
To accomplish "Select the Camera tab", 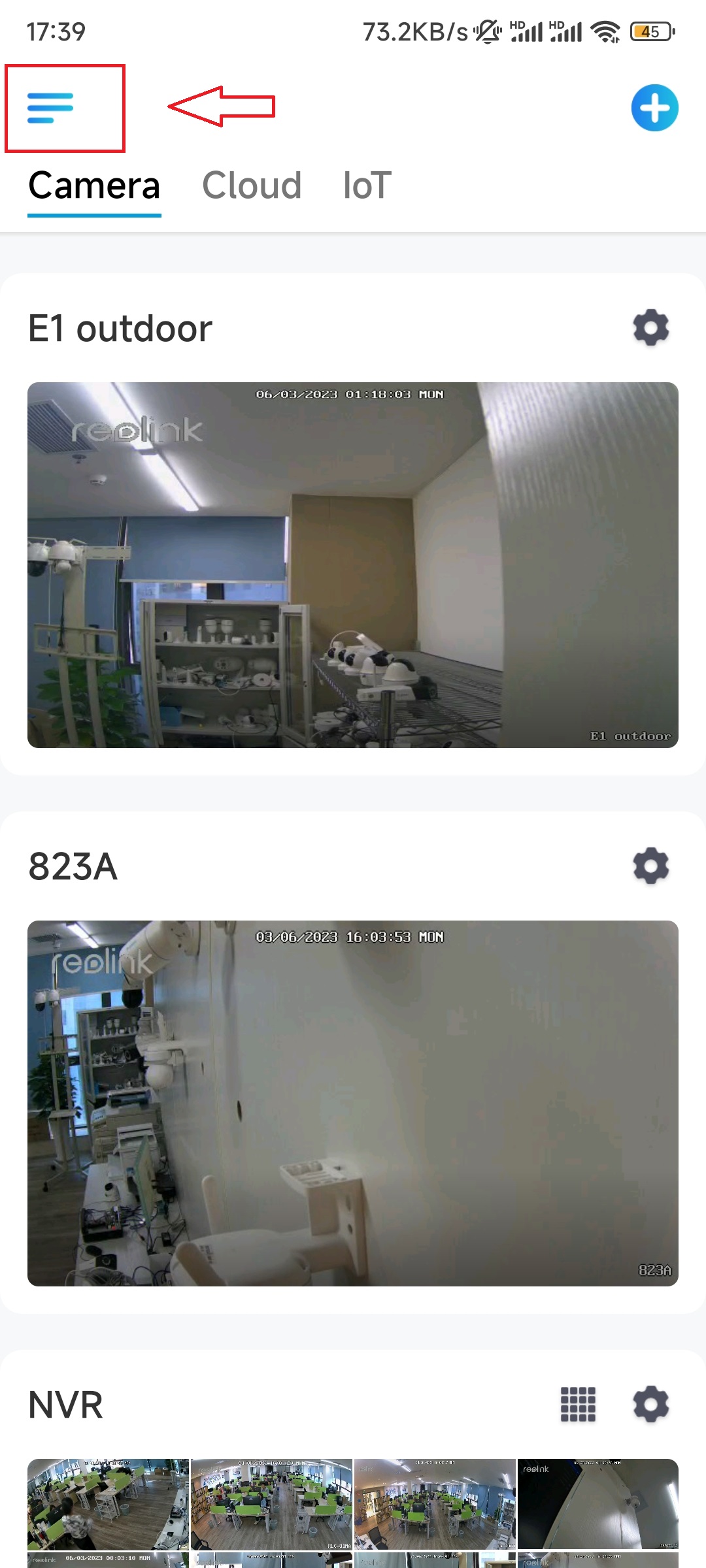I will pyautogui.click(x=94, y=186).
